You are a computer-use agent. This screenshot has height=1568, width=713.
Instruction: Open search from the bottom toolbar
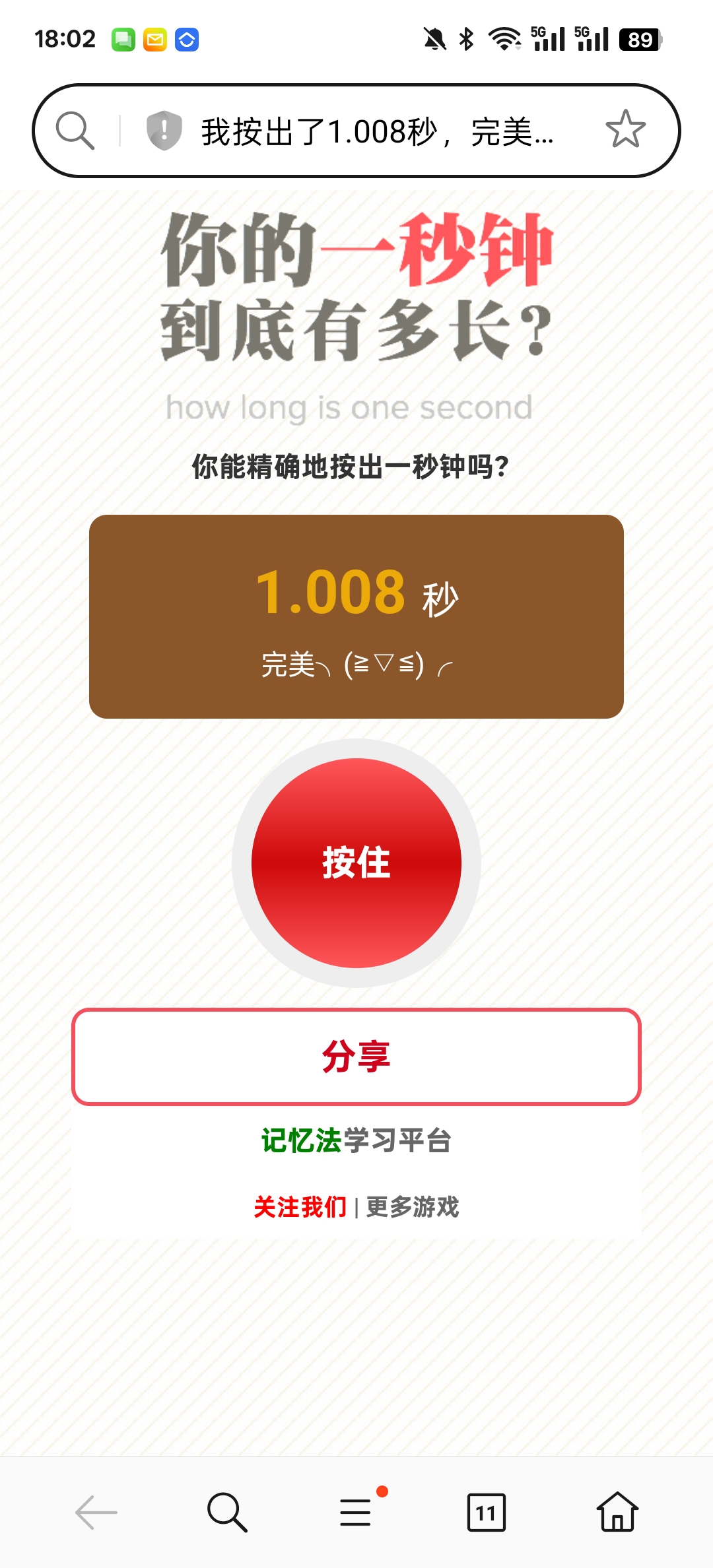coord(226,1512)
